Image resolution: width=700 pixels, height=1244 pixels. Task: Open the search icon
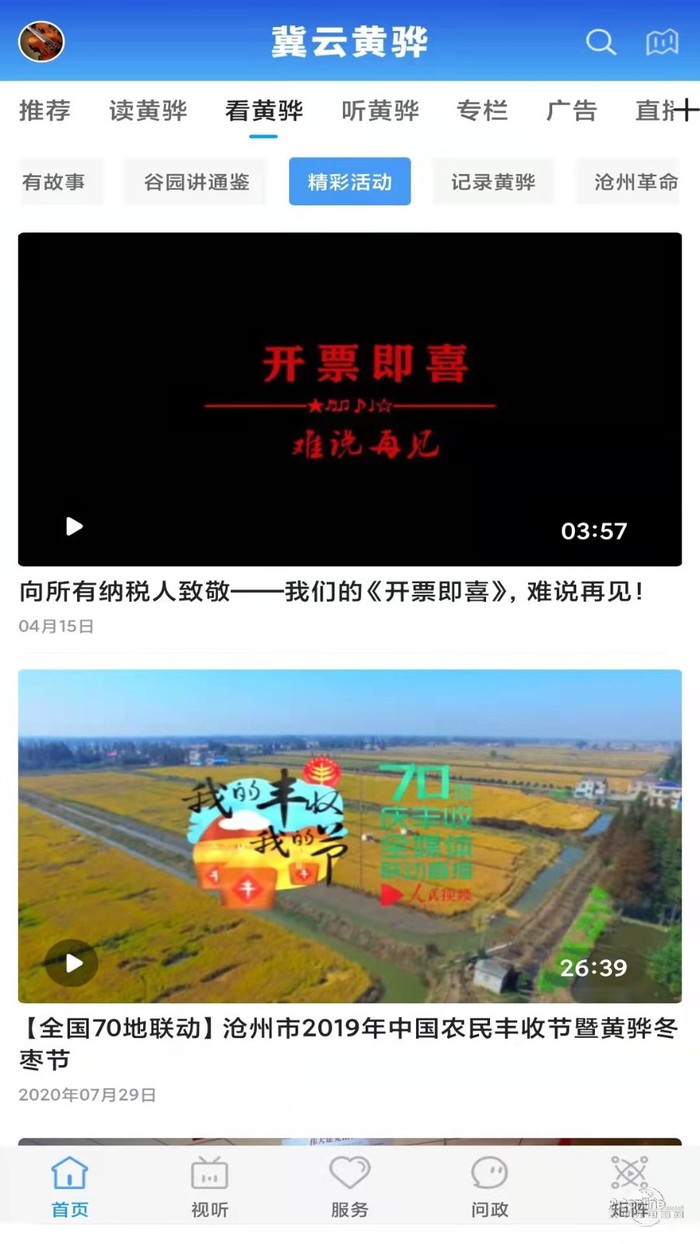point(600,41)
